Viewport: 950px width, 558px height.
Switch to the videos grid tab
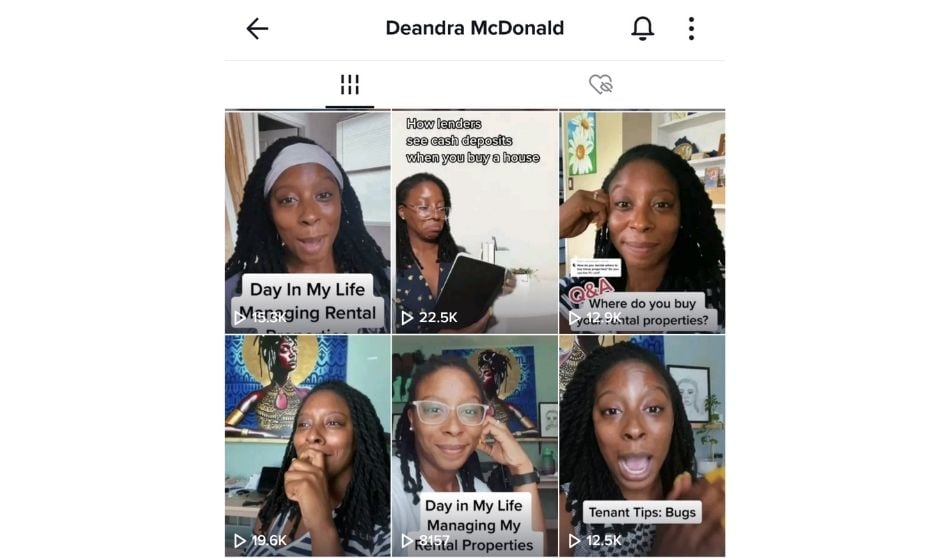coord(349,85)
